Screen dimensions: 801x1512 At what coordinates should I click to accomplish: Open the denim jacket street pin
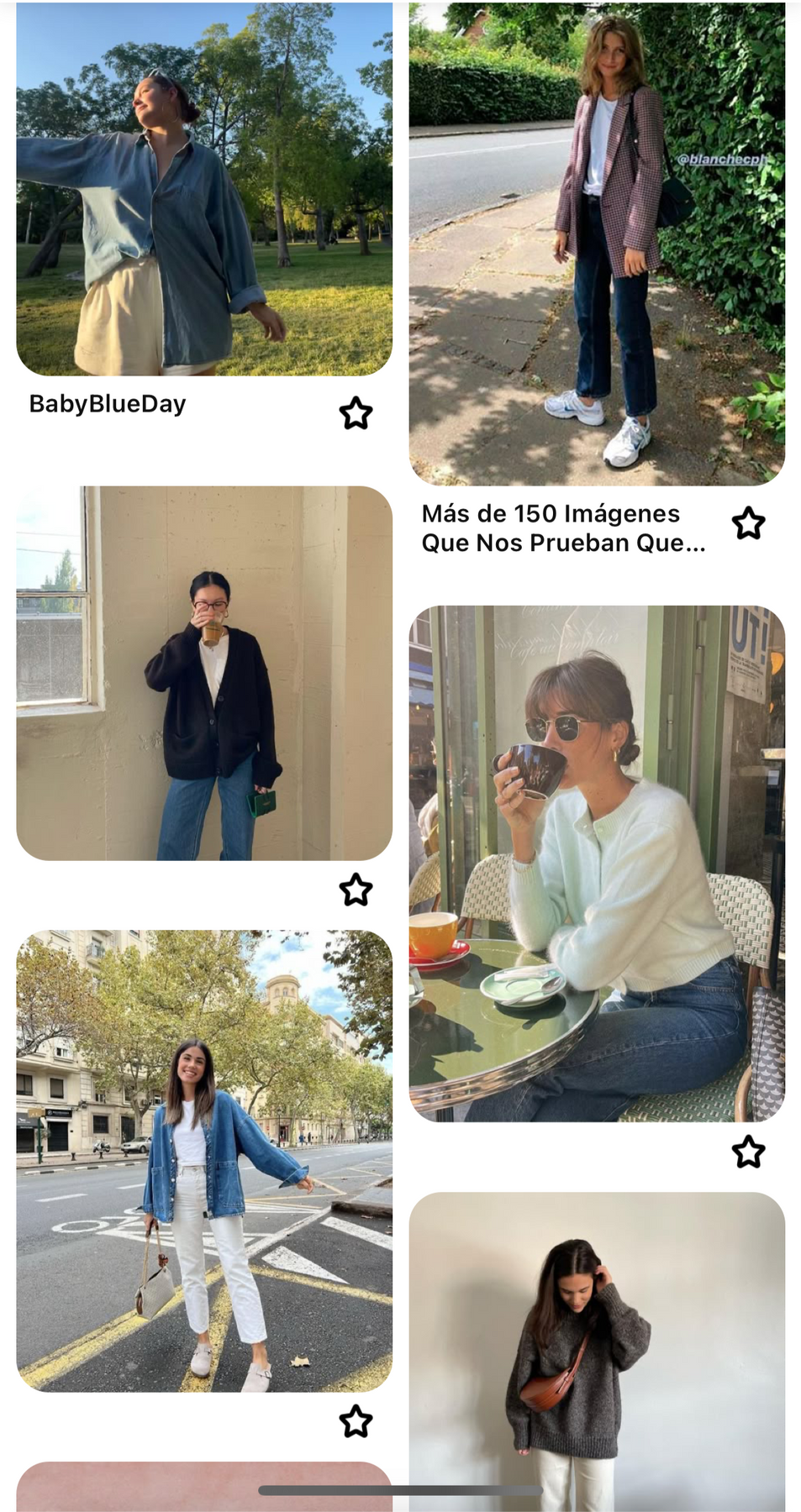tap(204, 1161)
